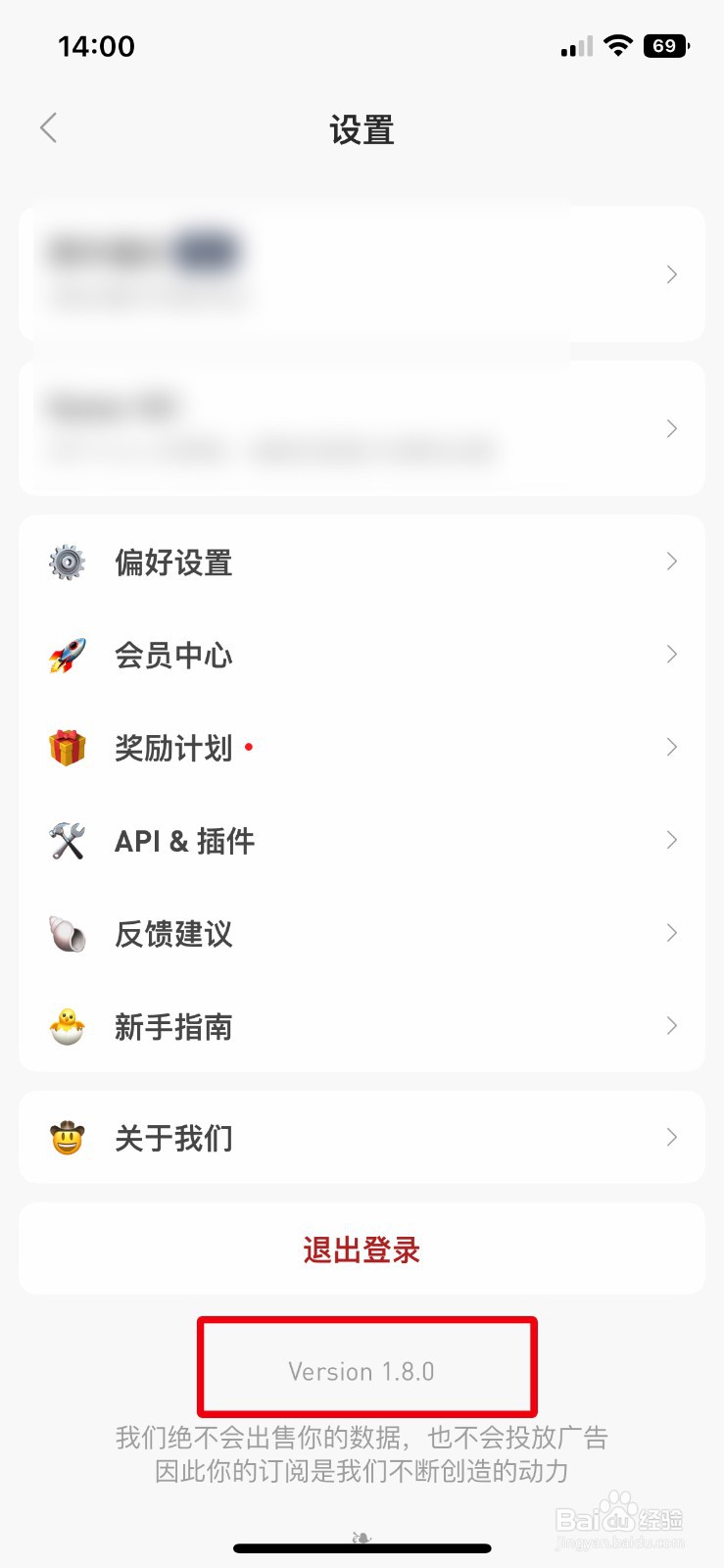This screenshot has height=1568, width=724.
Task: Open 新手指南 beginner guide
Action: click(362, 1026)
